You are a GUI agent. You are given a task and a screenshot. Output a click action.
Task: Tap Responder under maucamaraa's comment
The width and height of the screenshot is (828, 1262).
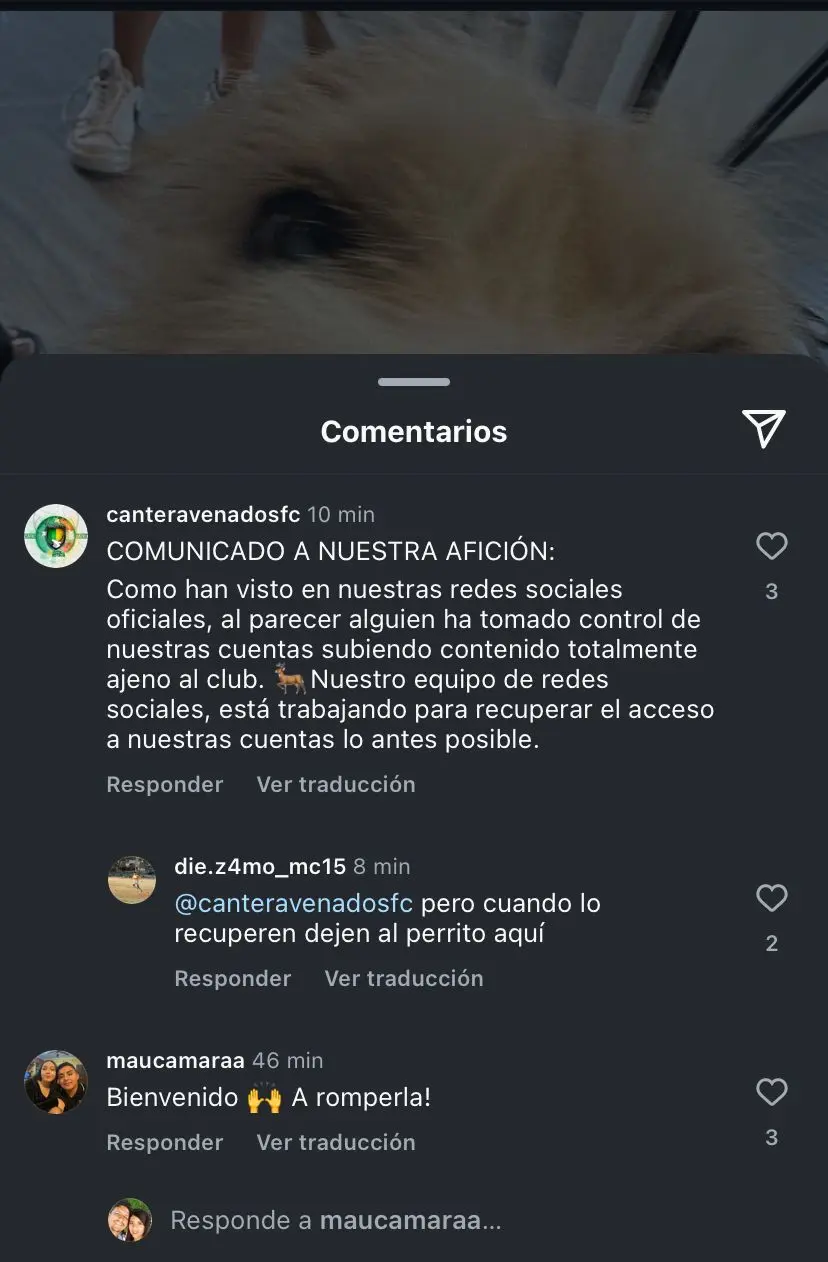tap(164, 1143)
